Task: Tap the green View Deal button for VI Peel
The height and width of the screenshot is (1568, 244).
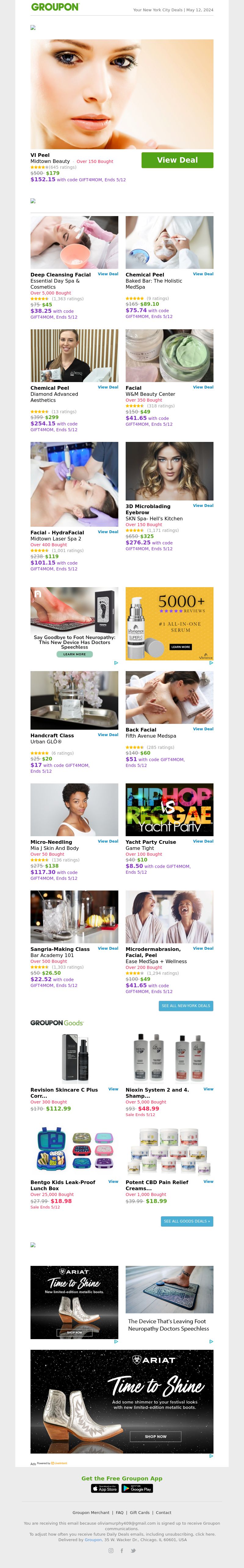Action: [177, 160]
